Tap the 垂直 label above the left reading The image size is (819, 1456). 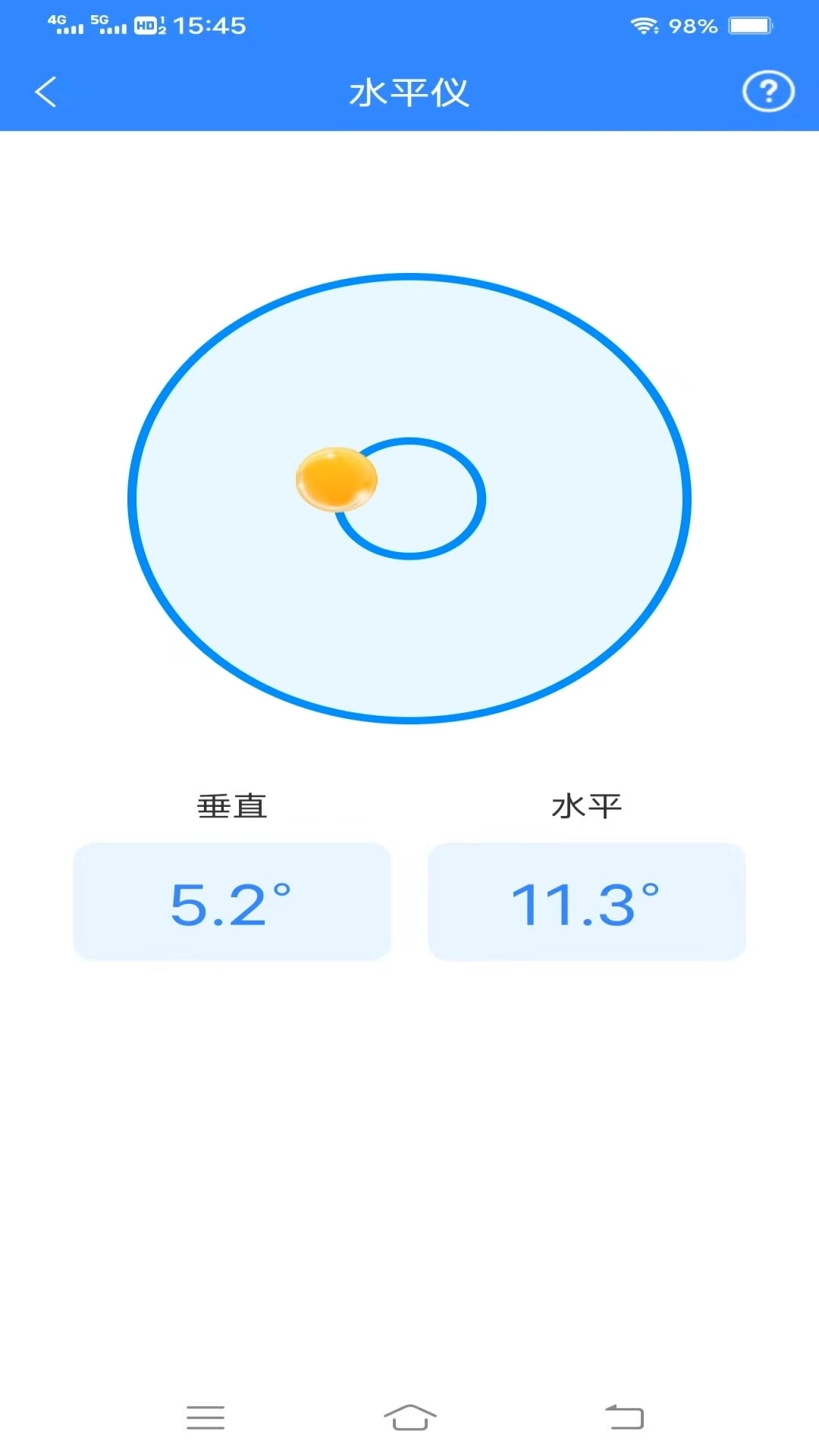coord(231,806)
